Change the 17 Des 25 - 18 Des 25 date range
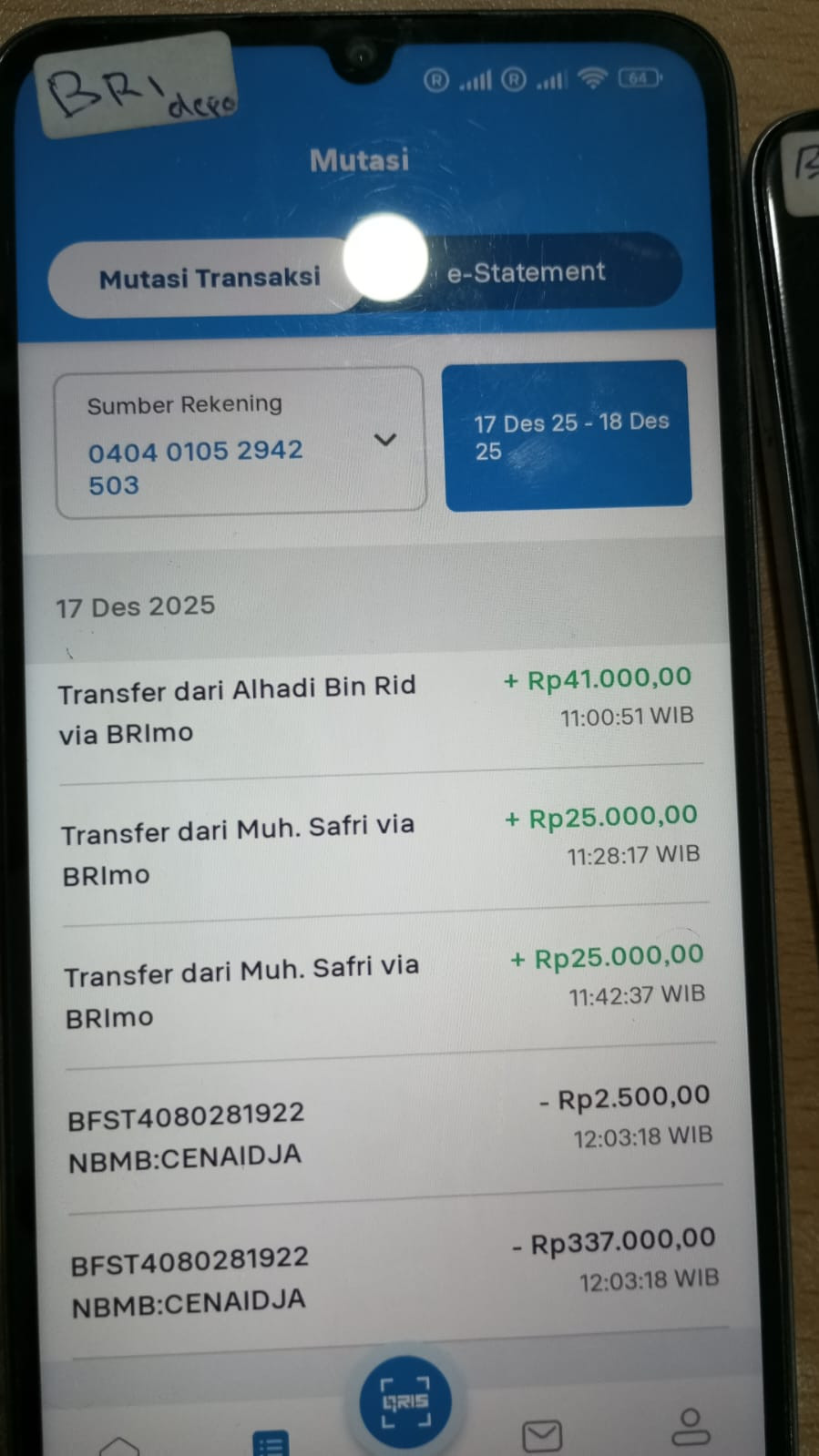This screenshot has height=1456, width=819. point(567,435)
